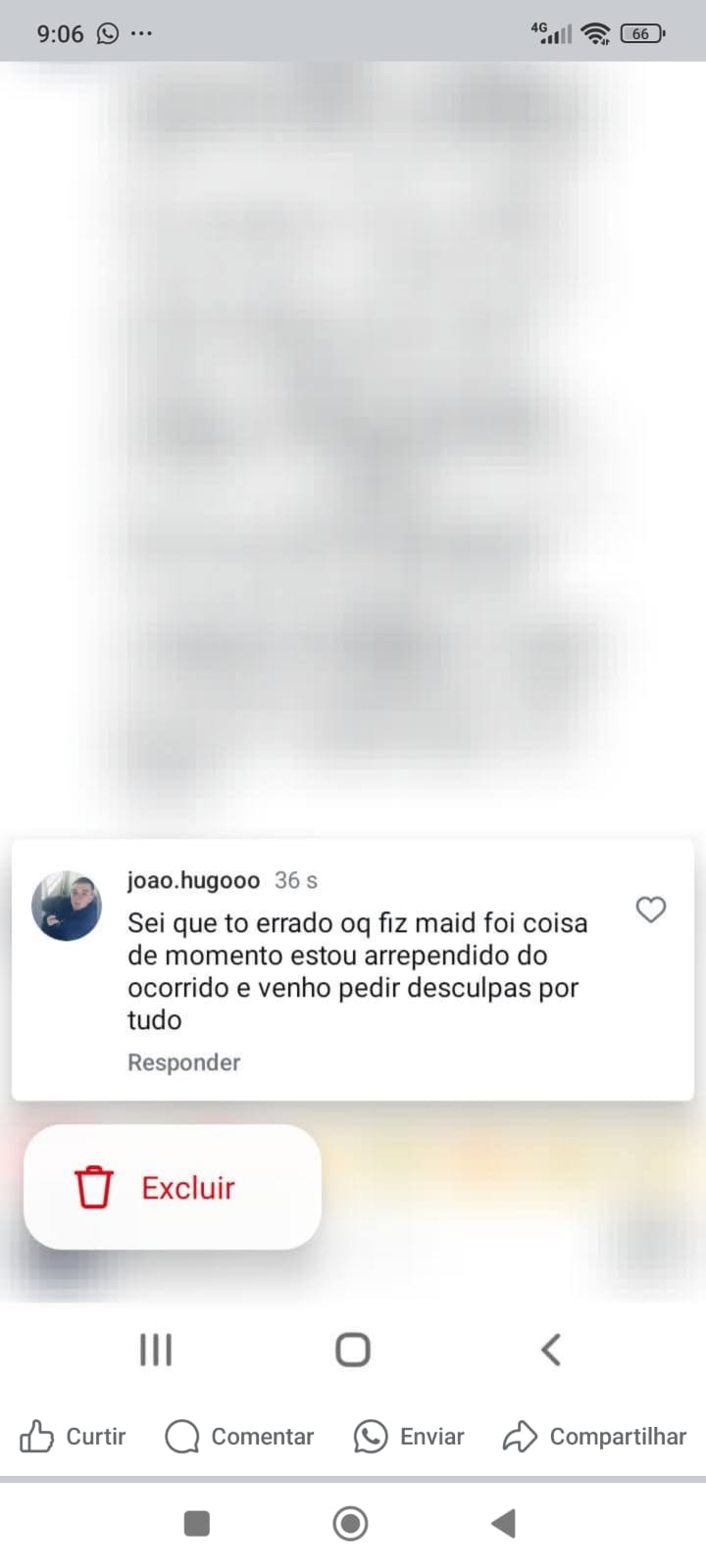Tap Excluir to delete the comment

pos(173,1187)
